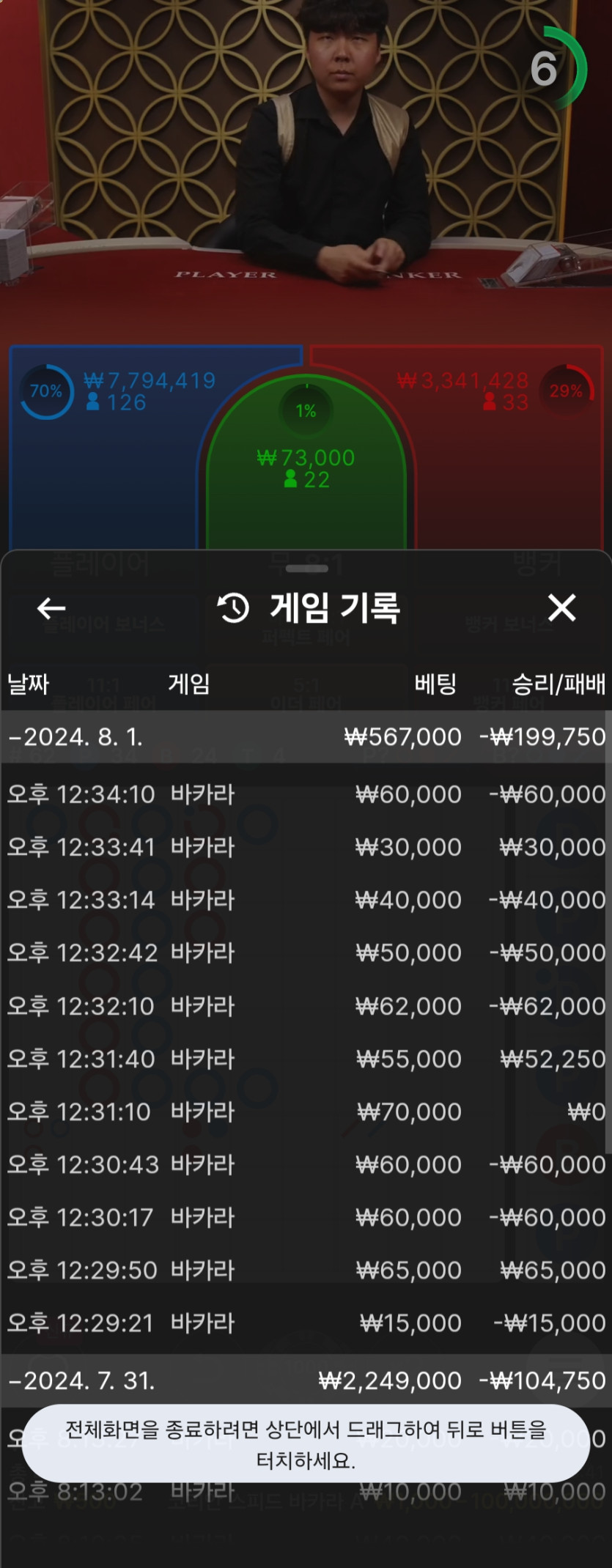Open the 오후 12:34:10 바카라 record
Screen dimensions: 612x1568
306,794
